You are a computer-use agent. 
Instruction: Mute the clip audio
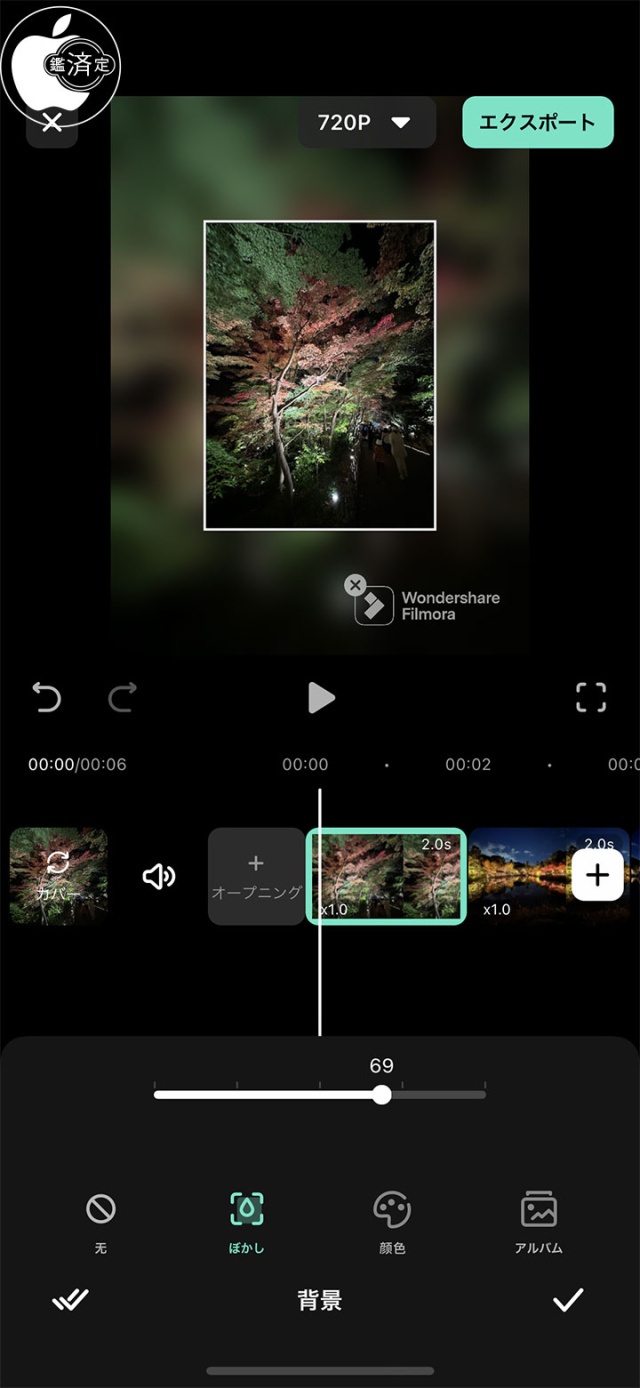158,877
